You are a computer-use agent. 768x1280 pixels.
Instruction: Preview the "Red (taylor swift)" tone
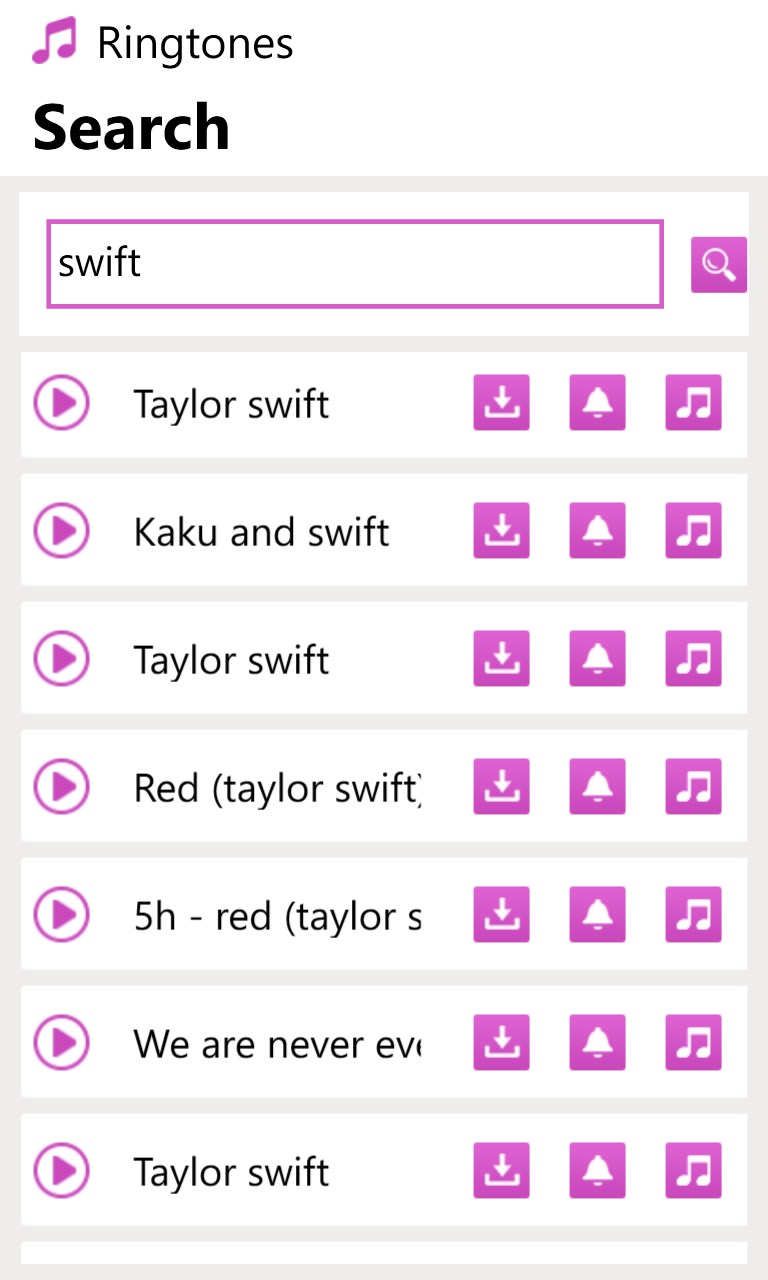pos(62,787)
